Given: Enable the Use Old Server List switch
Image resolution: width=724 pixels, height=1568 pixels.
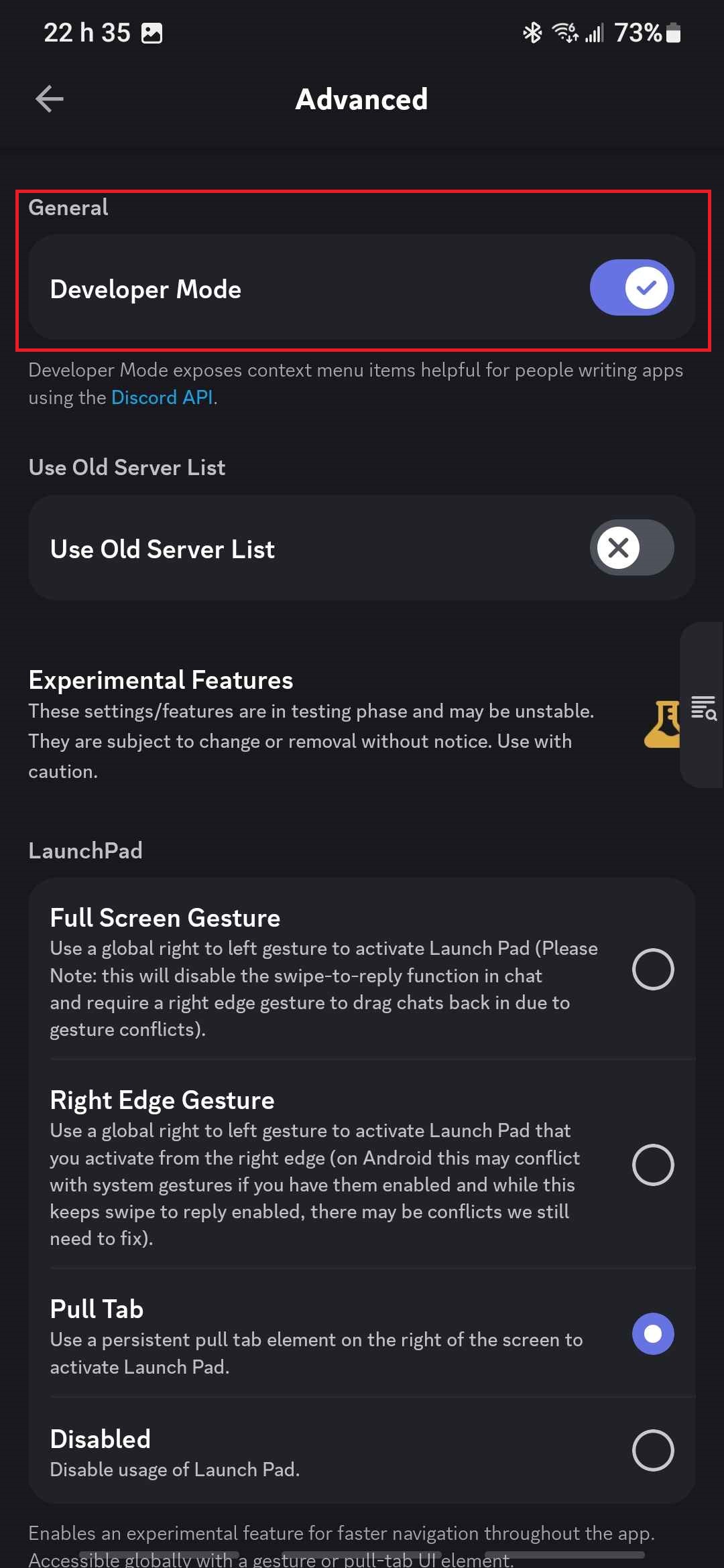Looking at the screenshot, I should [x=631, y=547].
